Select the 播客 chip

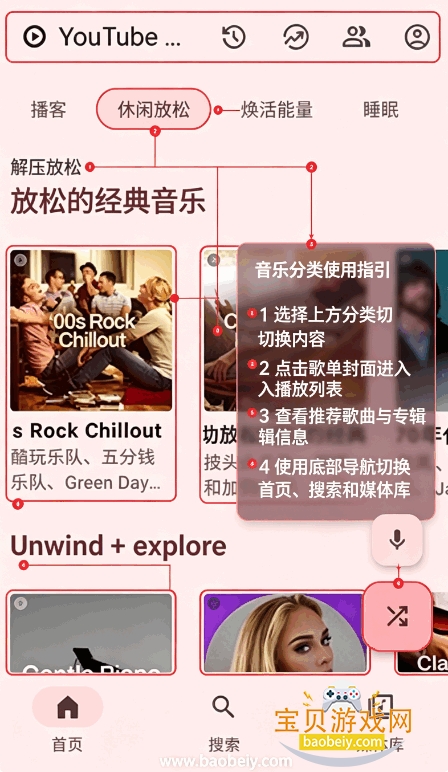[x=48, y=109]
